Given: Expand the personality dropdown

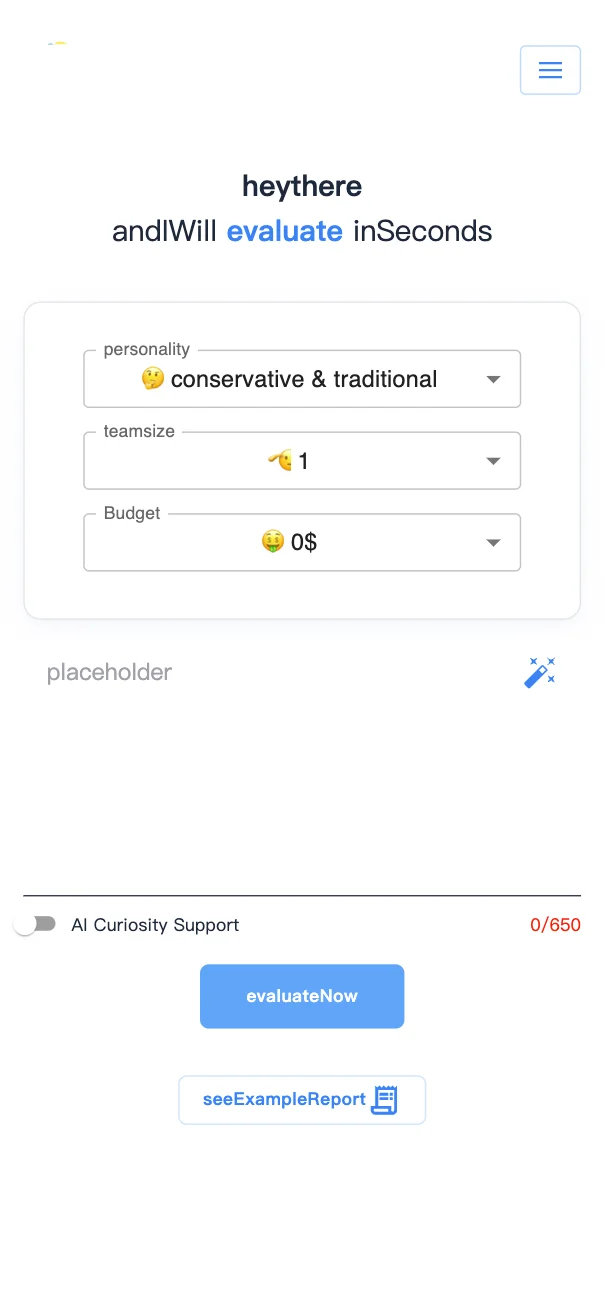Looking at the screenshot, I should click(302, 379).
